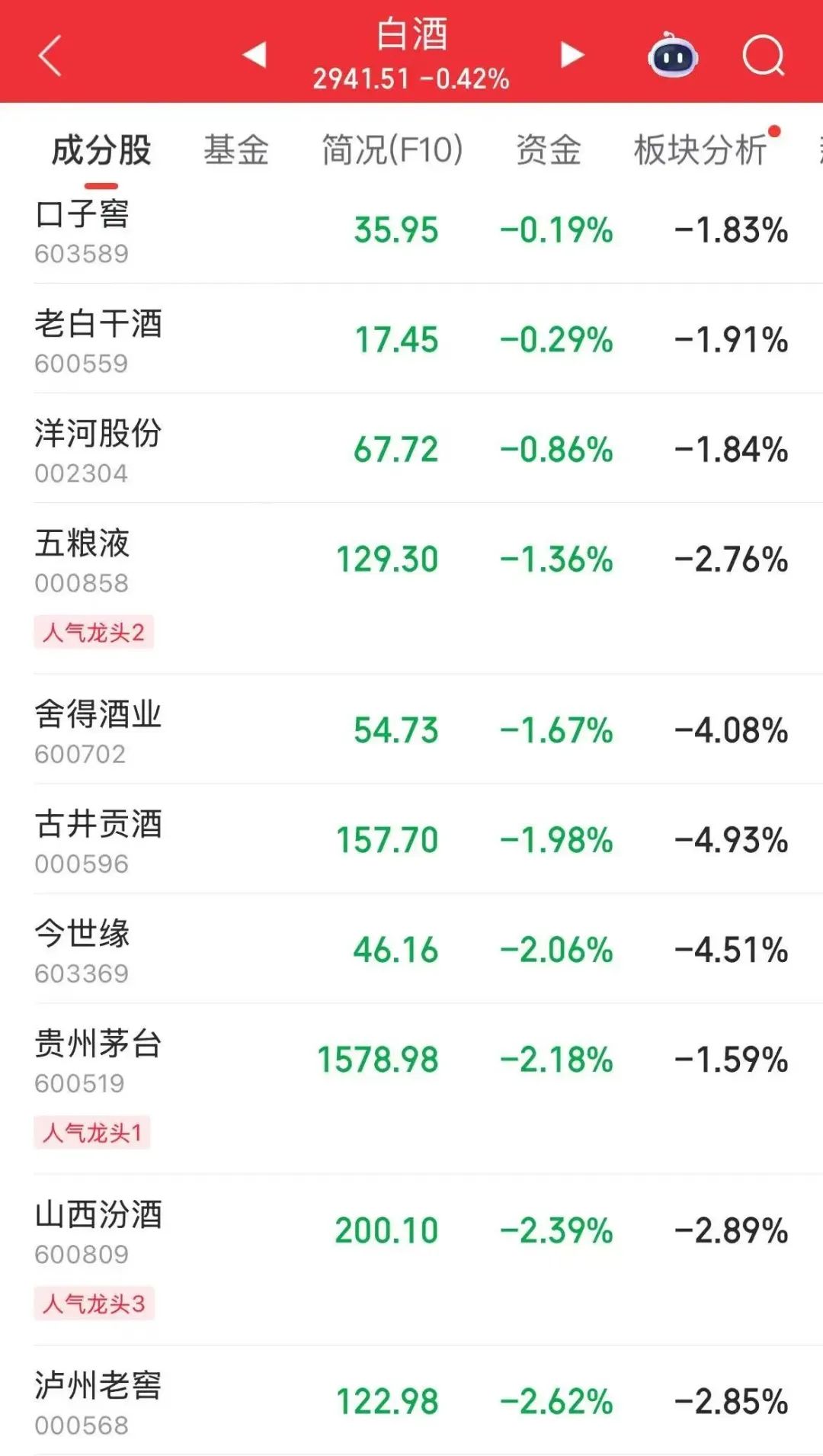Viewport: 823px width, 1456px height.
Task: Switch to the next sector with right triangle
Action: coord(572,55)
